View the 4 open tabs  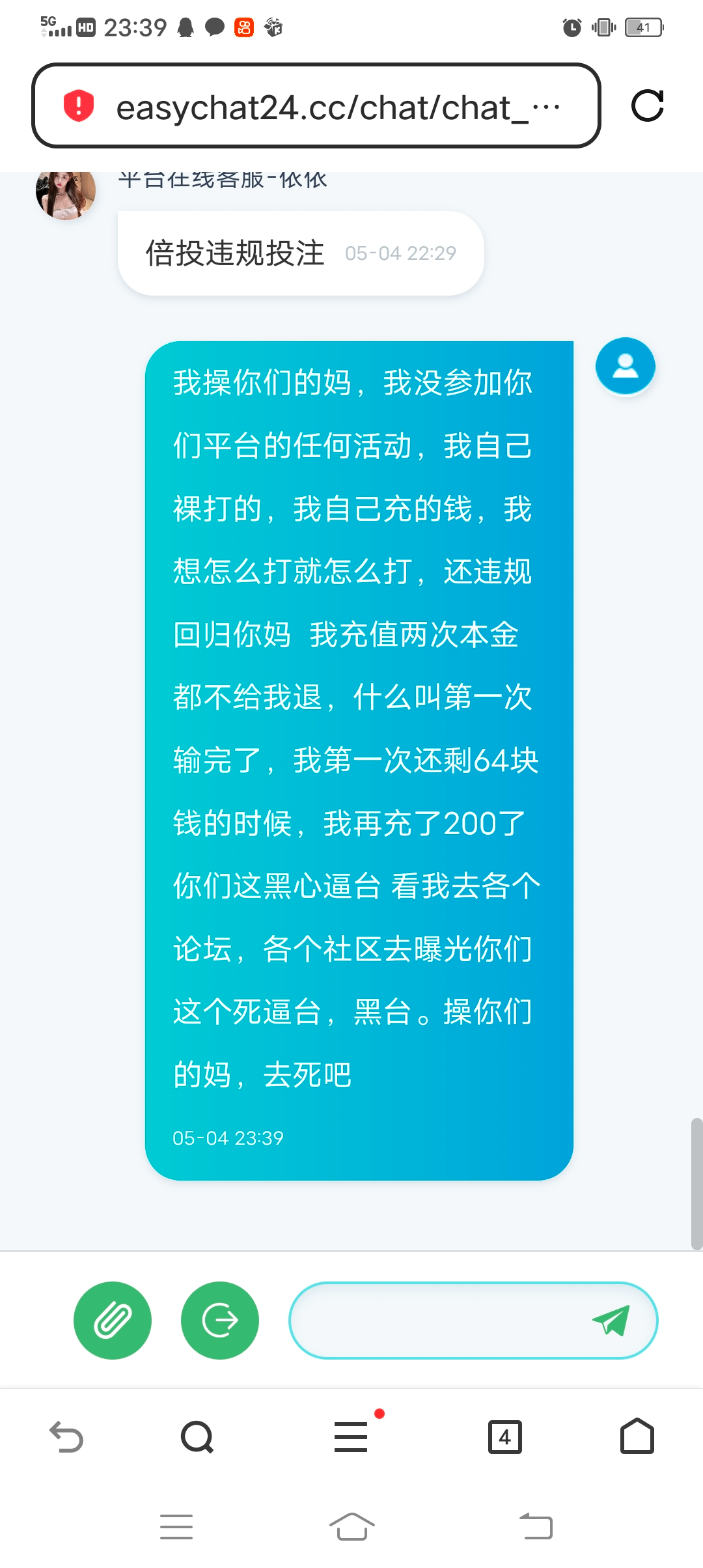click(505, 1437)
